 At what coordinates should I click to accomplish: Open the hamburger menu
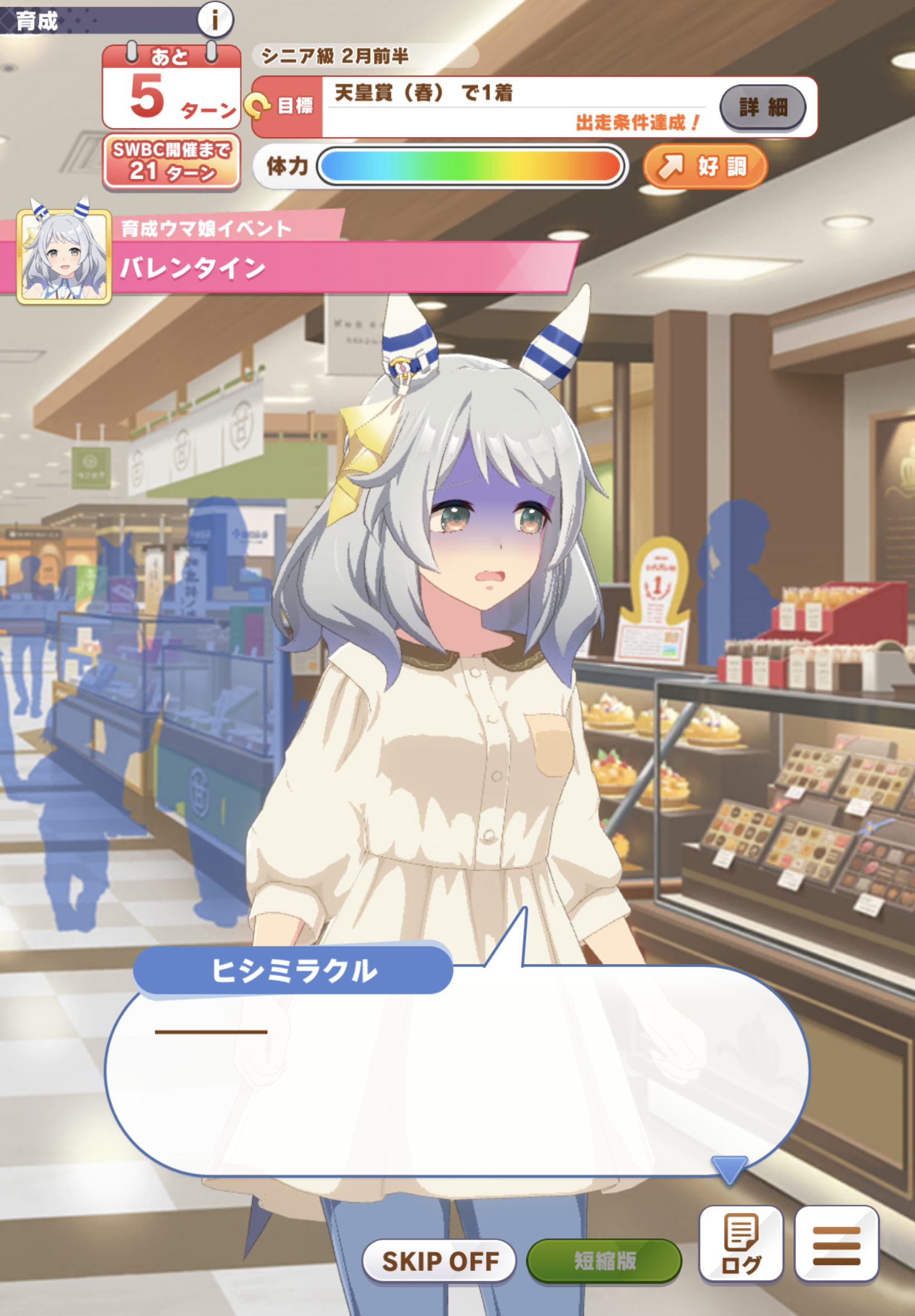[x=836, y=1245]
